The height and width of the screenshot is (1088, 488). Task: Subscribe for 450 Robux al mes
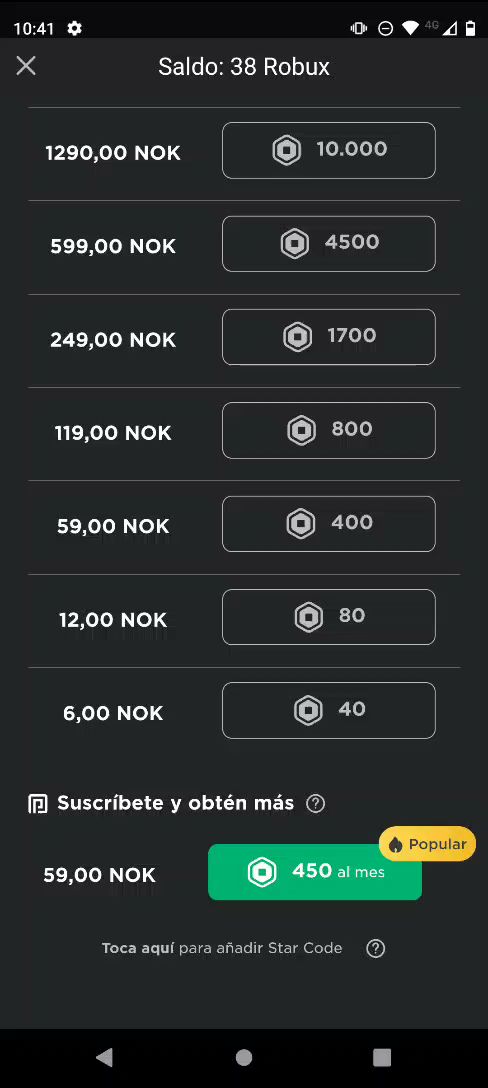tap(314, 872)
